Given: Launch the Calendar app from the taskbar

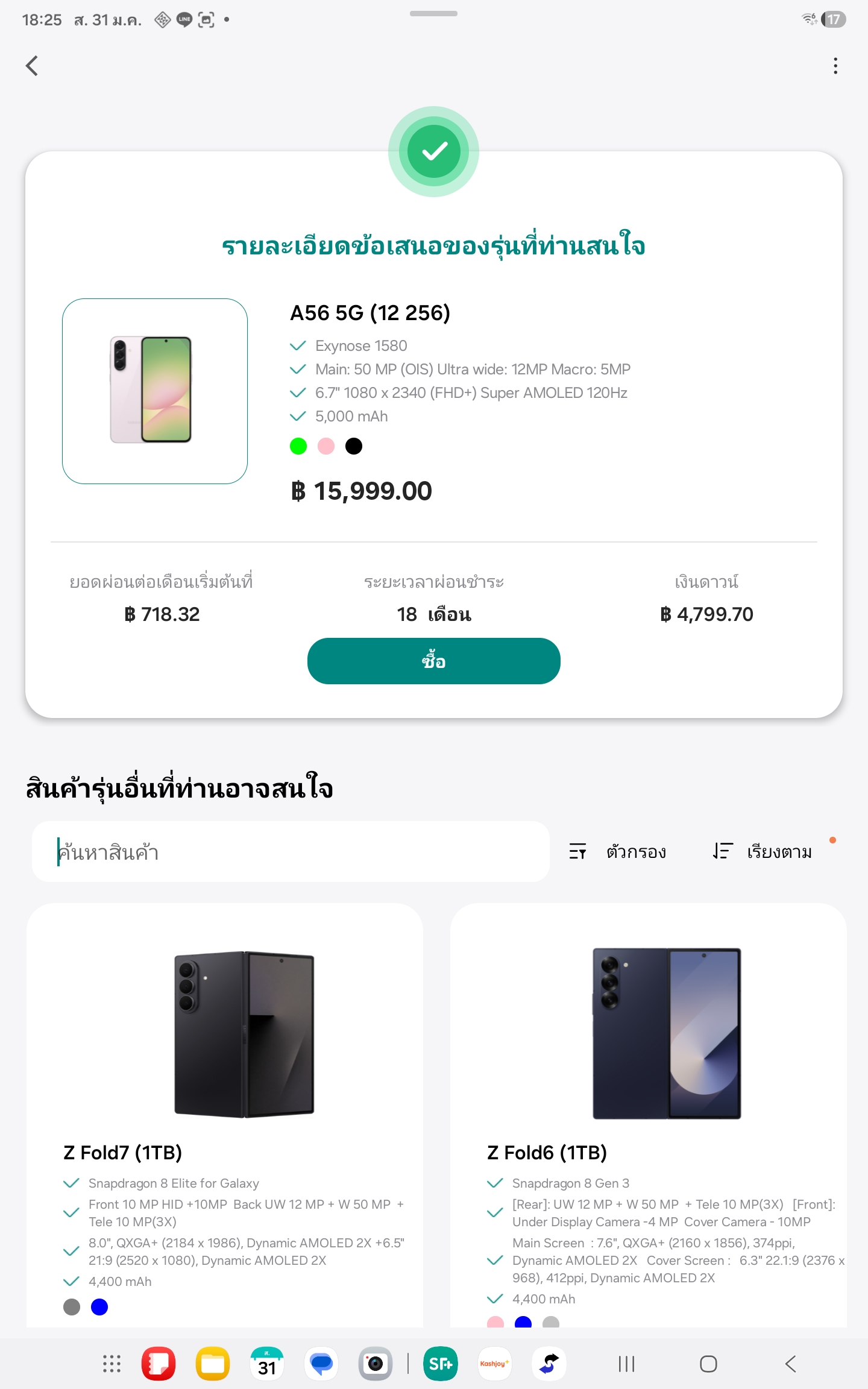Looking at the screenshot, I should pos(267,1364).
